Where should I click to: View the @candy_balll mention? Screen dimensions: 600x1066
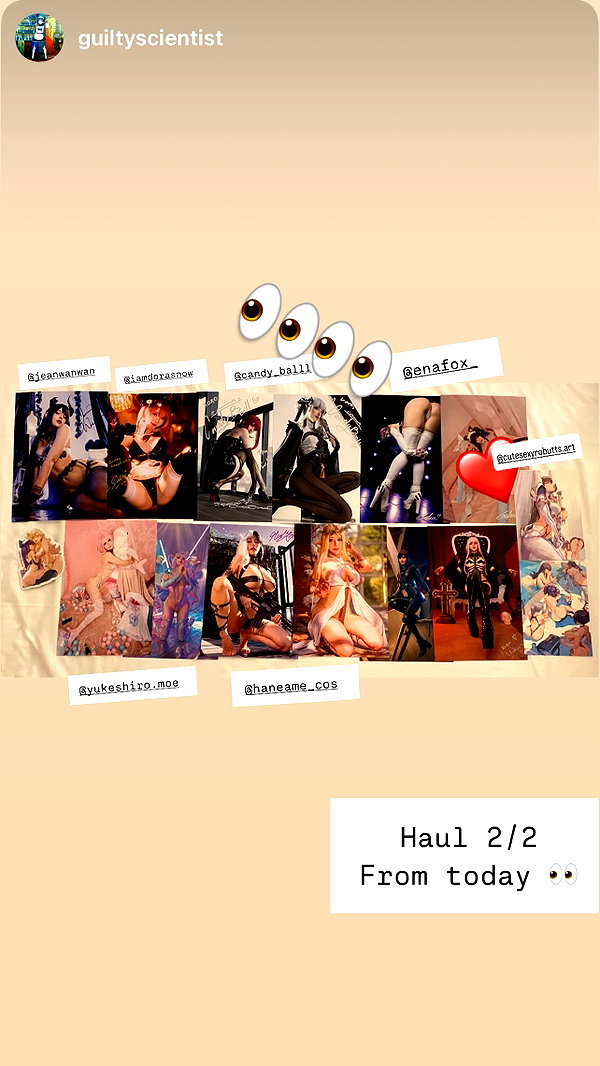click(271, 373)
